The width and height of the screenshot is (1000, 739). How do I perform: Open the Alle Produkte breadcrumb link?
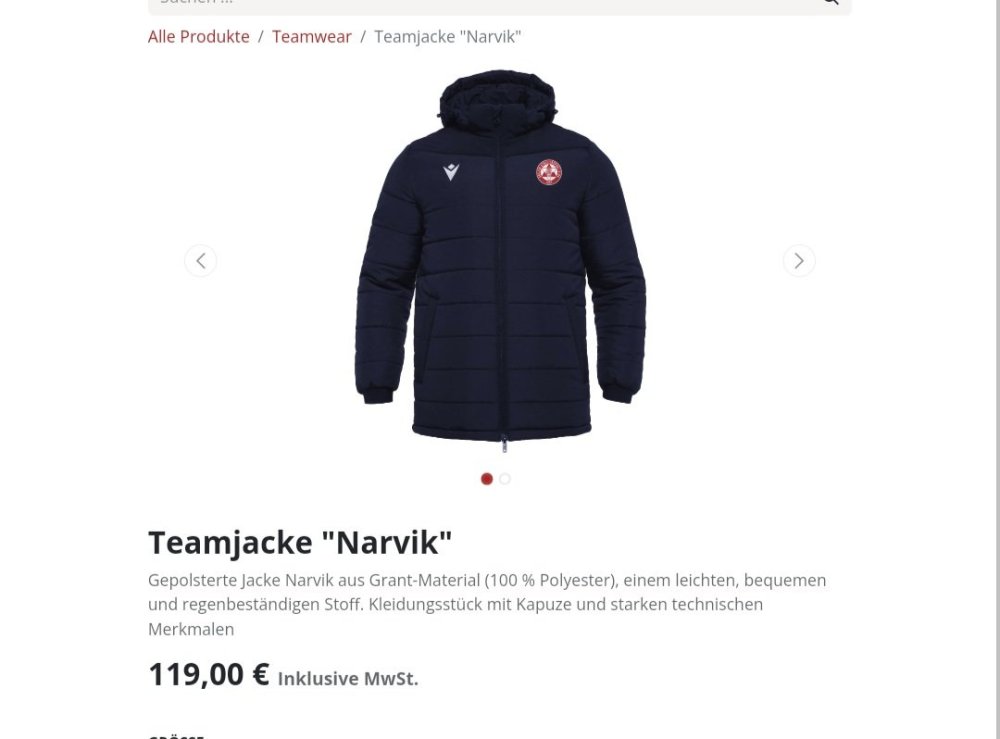coord(198,37)
